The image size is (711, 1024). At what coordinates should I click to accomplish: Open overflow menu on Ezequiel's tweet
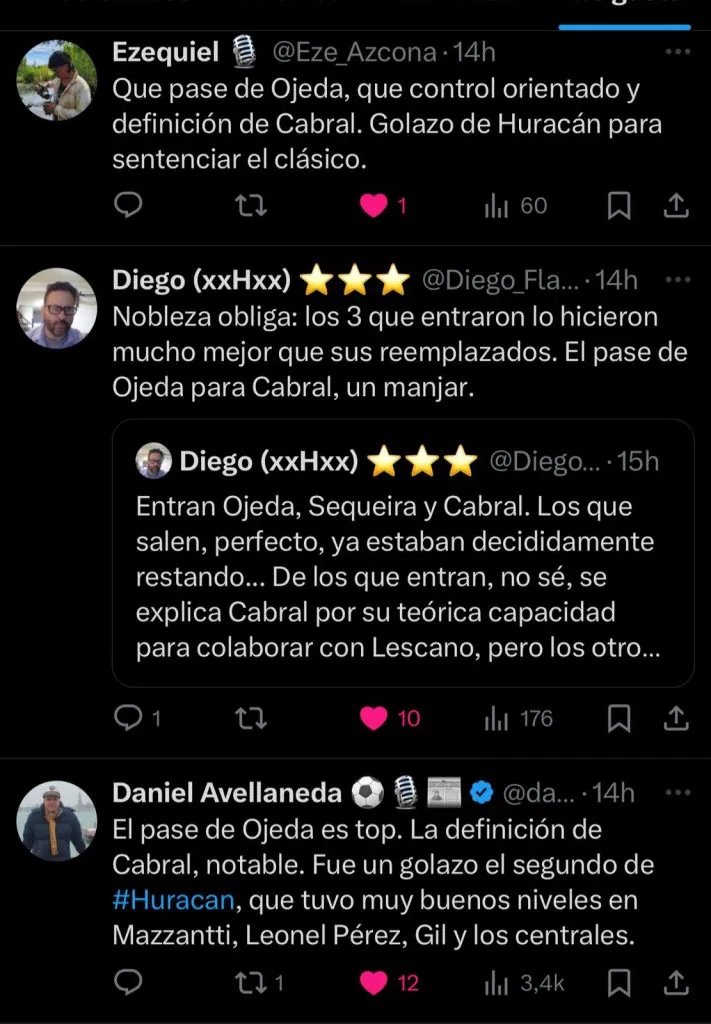pos(677,52)
